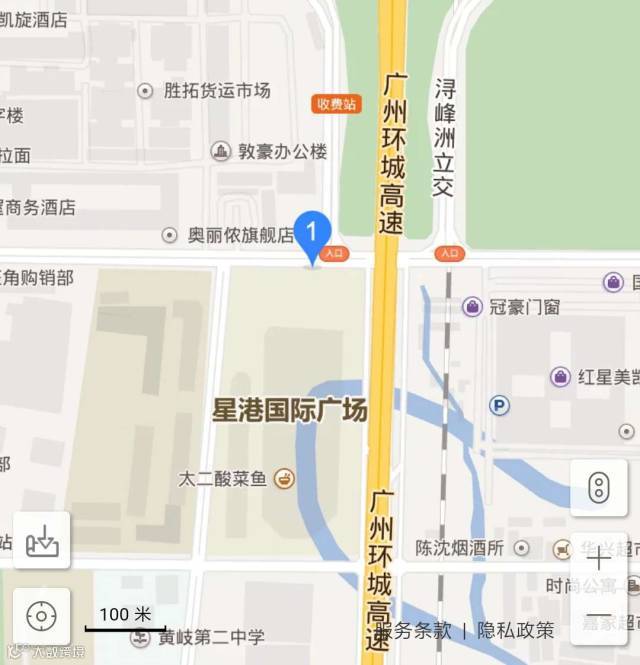Center map on my current location
Viewport: 640px width, 665px height.
pyautogui.click(x=41, y=616)
